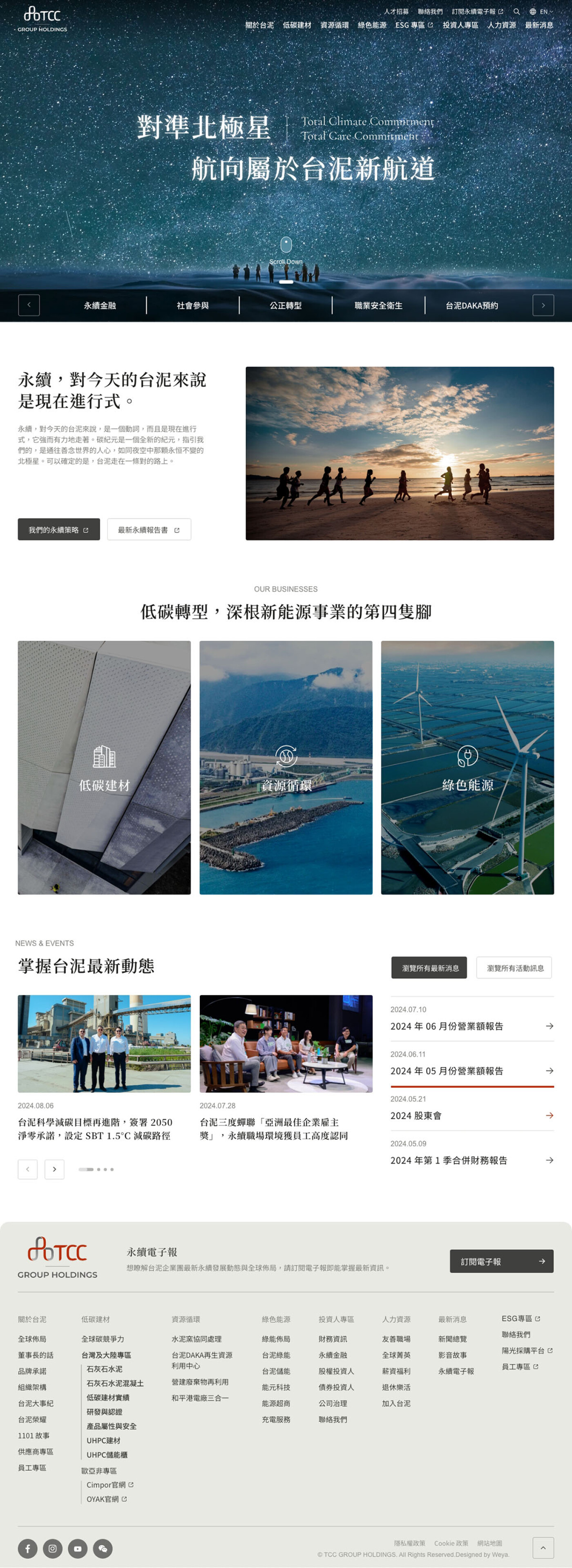This screenshot has width=572, height=1568.
Task: Select the 永續金融 topic tab
Action: pos(100,305)
